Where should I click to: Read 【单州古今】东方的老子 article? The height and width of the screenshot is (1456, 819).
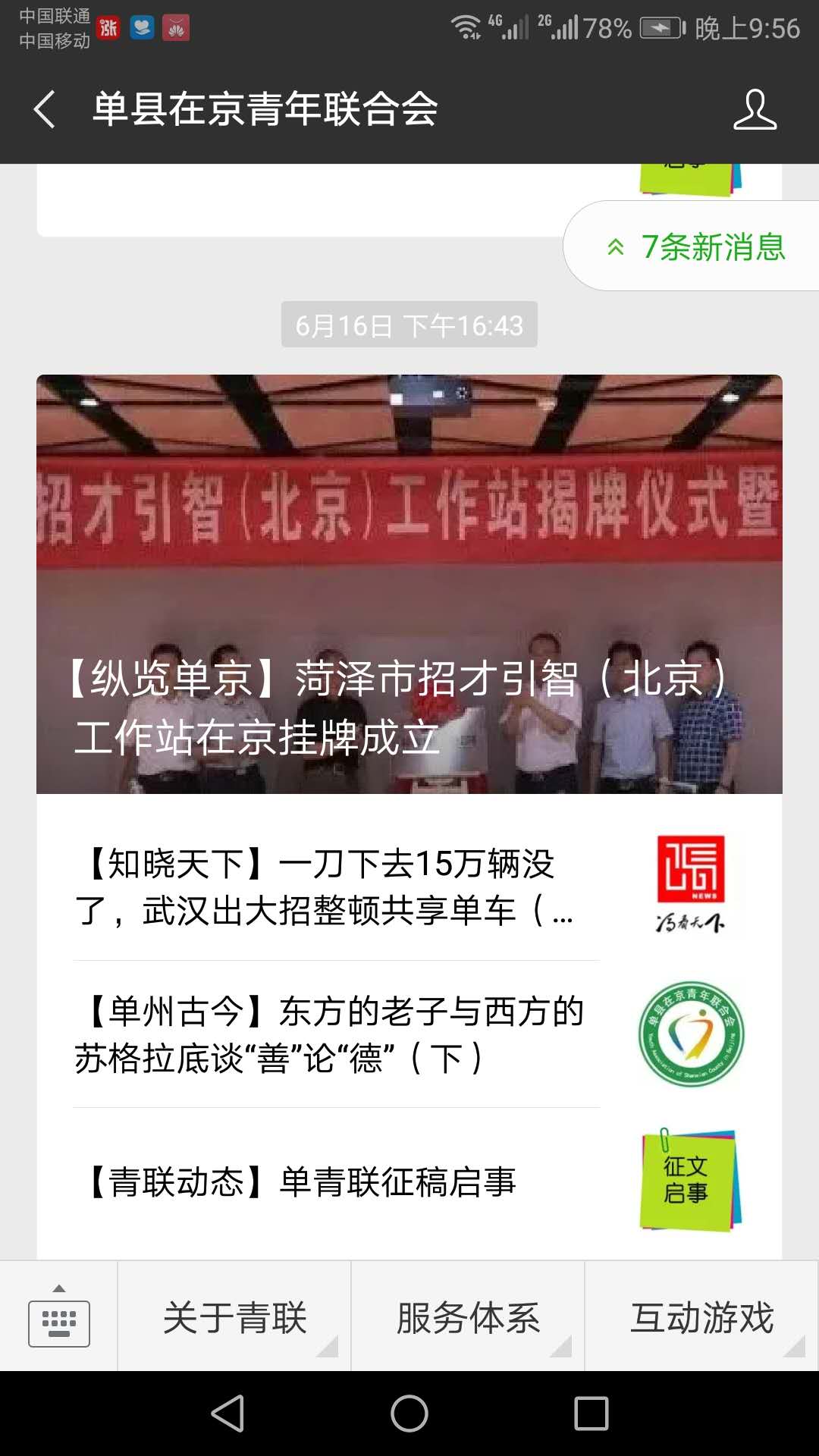coord(334,1034)
